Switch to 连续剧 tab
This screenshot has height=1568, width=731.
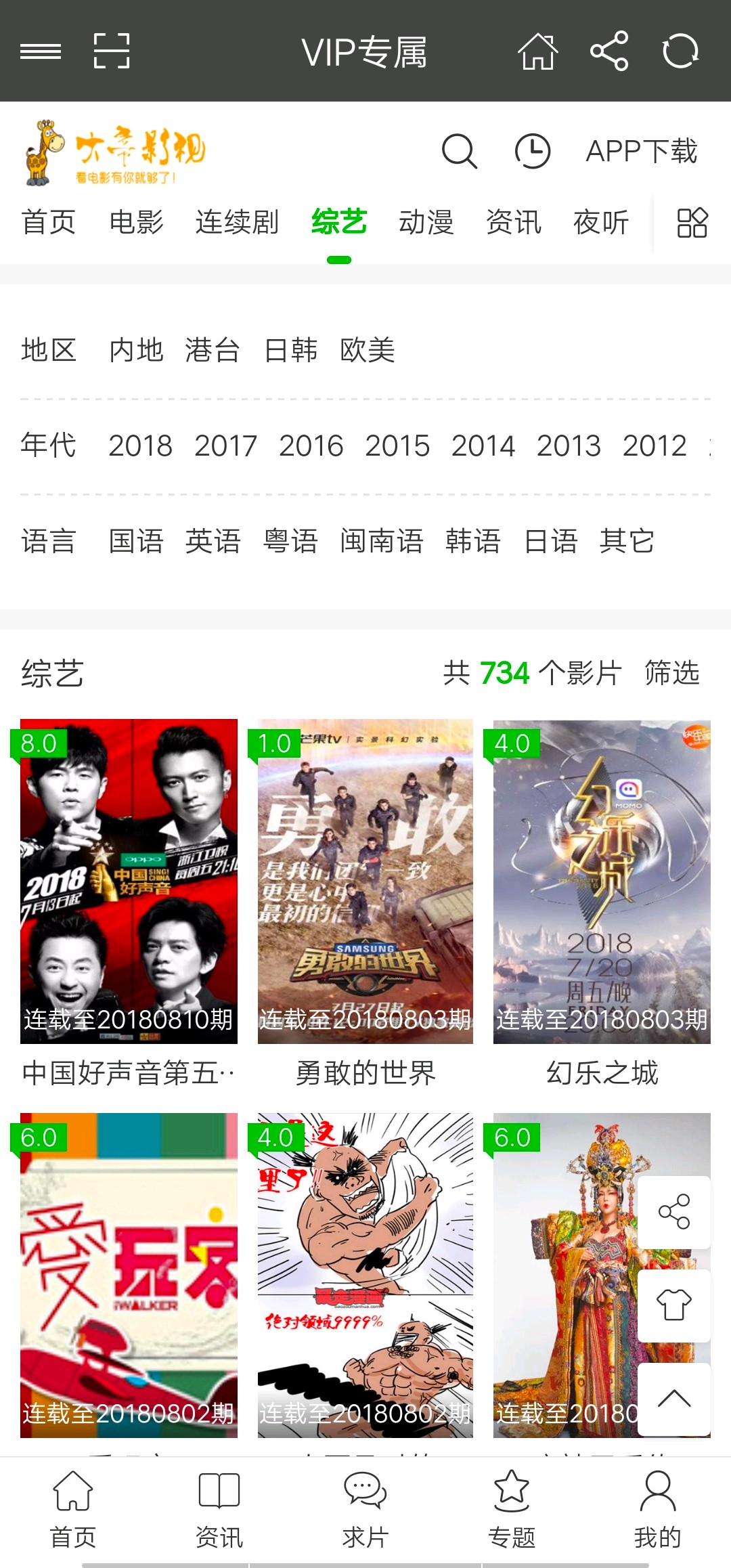[x=237, y=223]
